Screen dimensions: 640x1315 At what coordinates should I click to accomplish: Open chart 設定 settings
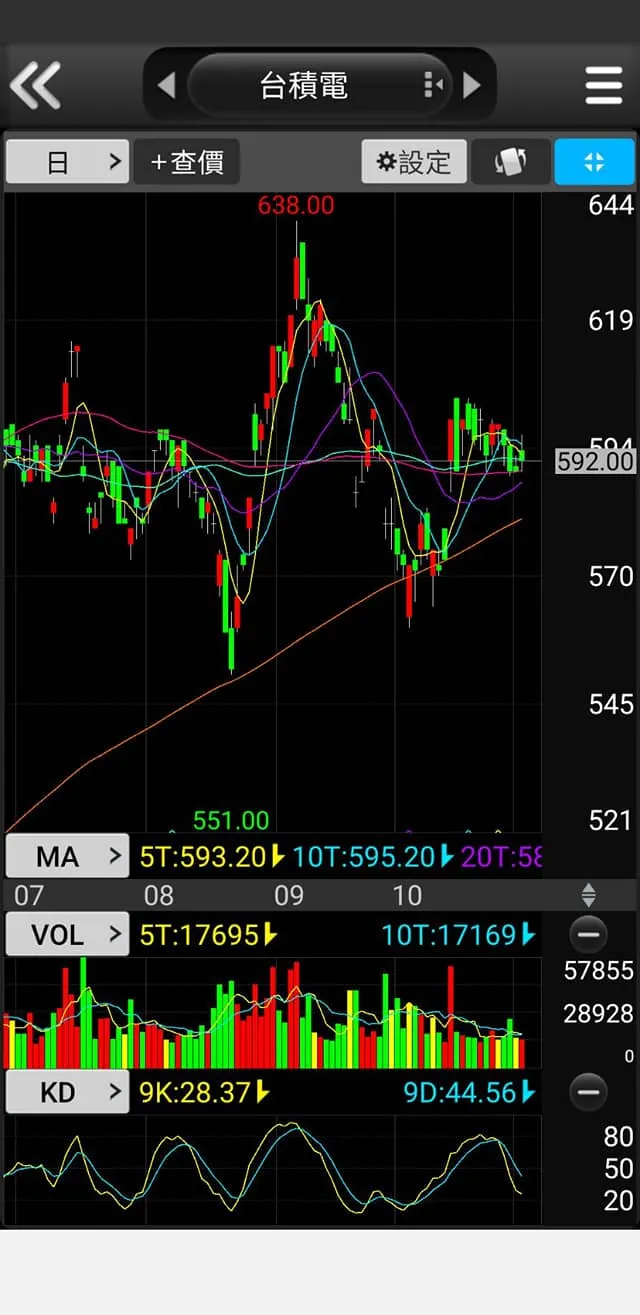pyautogui.click(x=414, y=162)
